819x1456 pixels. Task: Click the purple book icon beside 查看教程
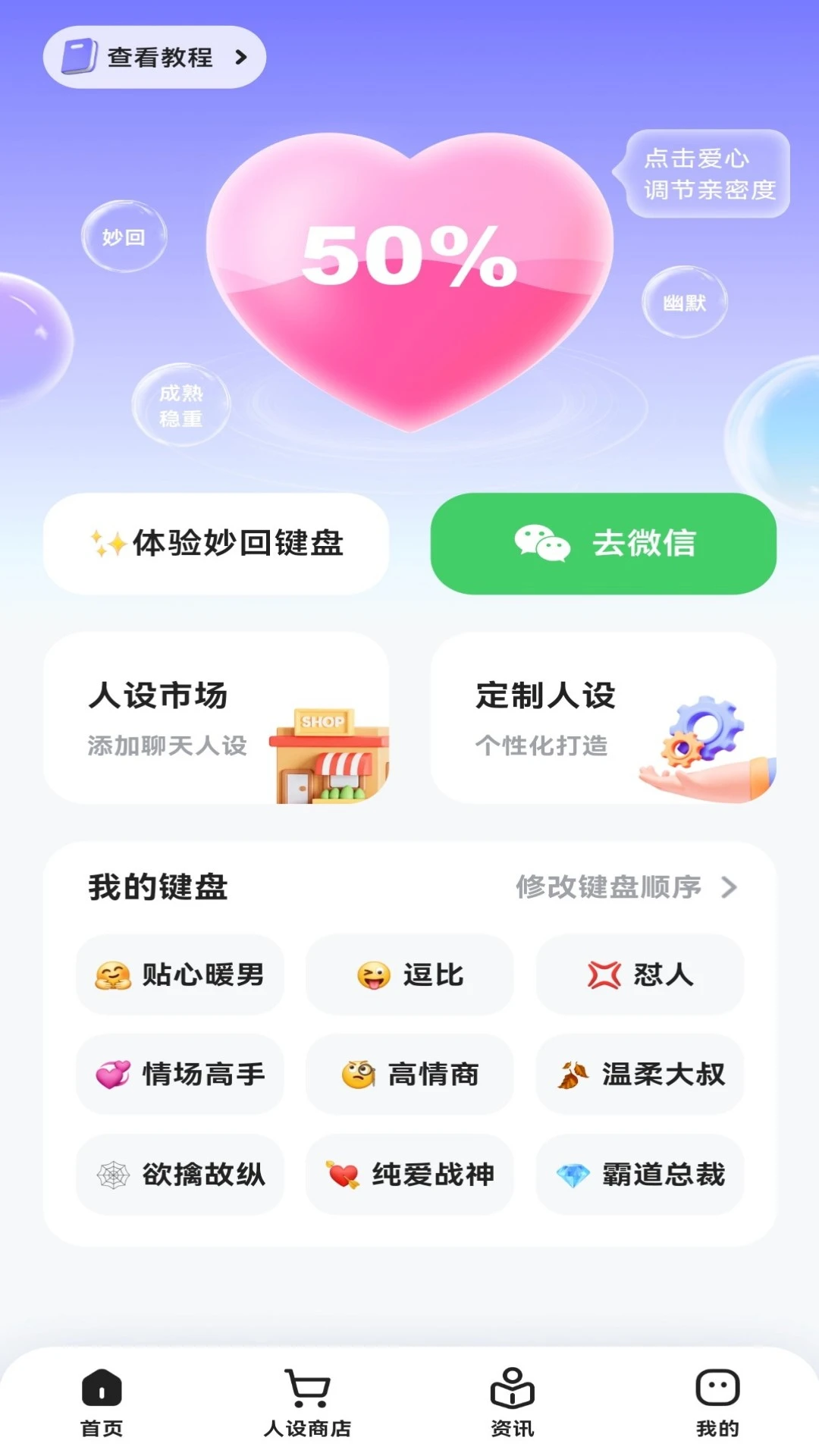[81, 56]
